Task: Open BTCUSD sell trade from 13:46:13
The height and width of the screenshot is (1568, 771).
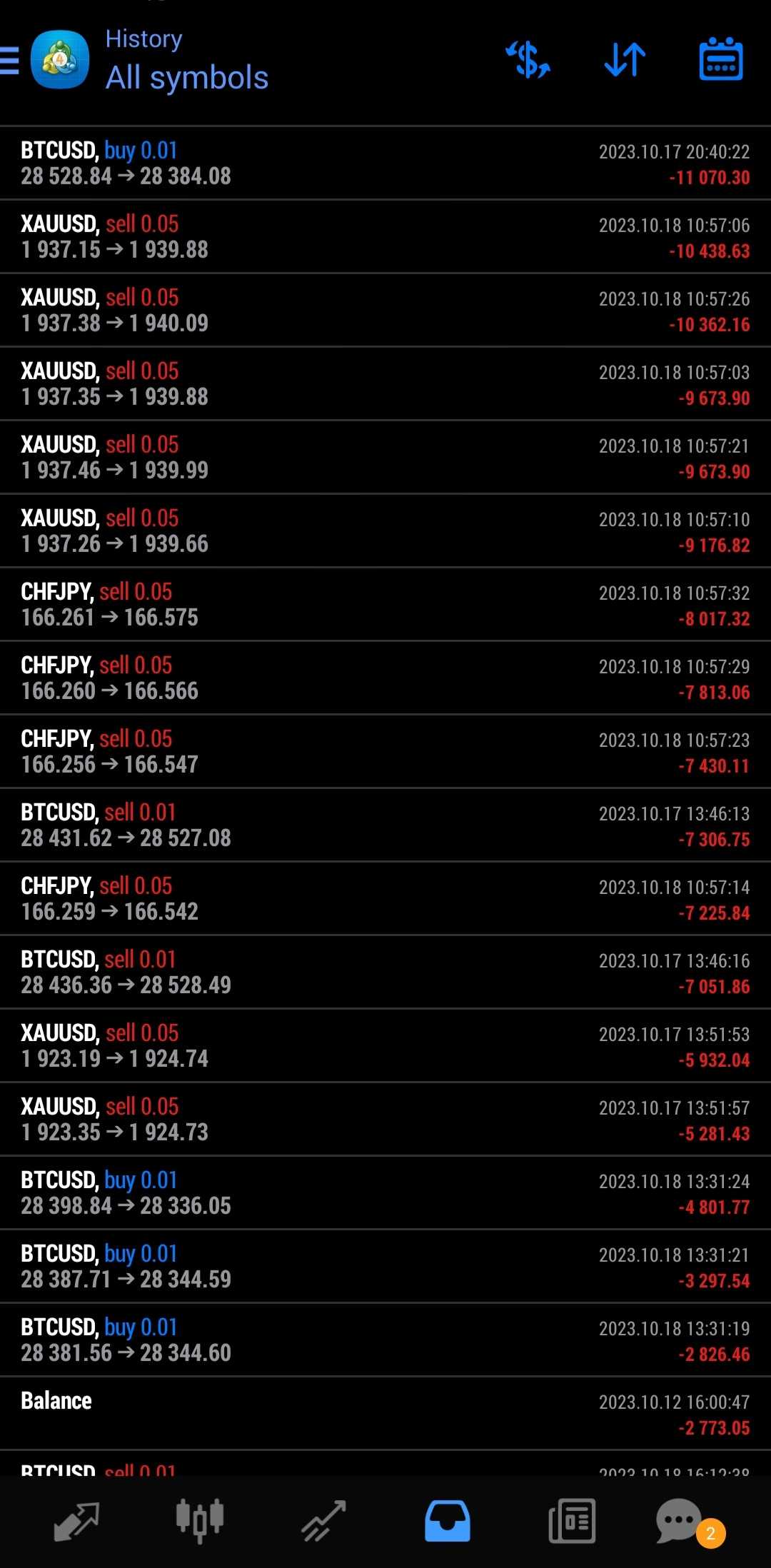Action: coord(385,825)
